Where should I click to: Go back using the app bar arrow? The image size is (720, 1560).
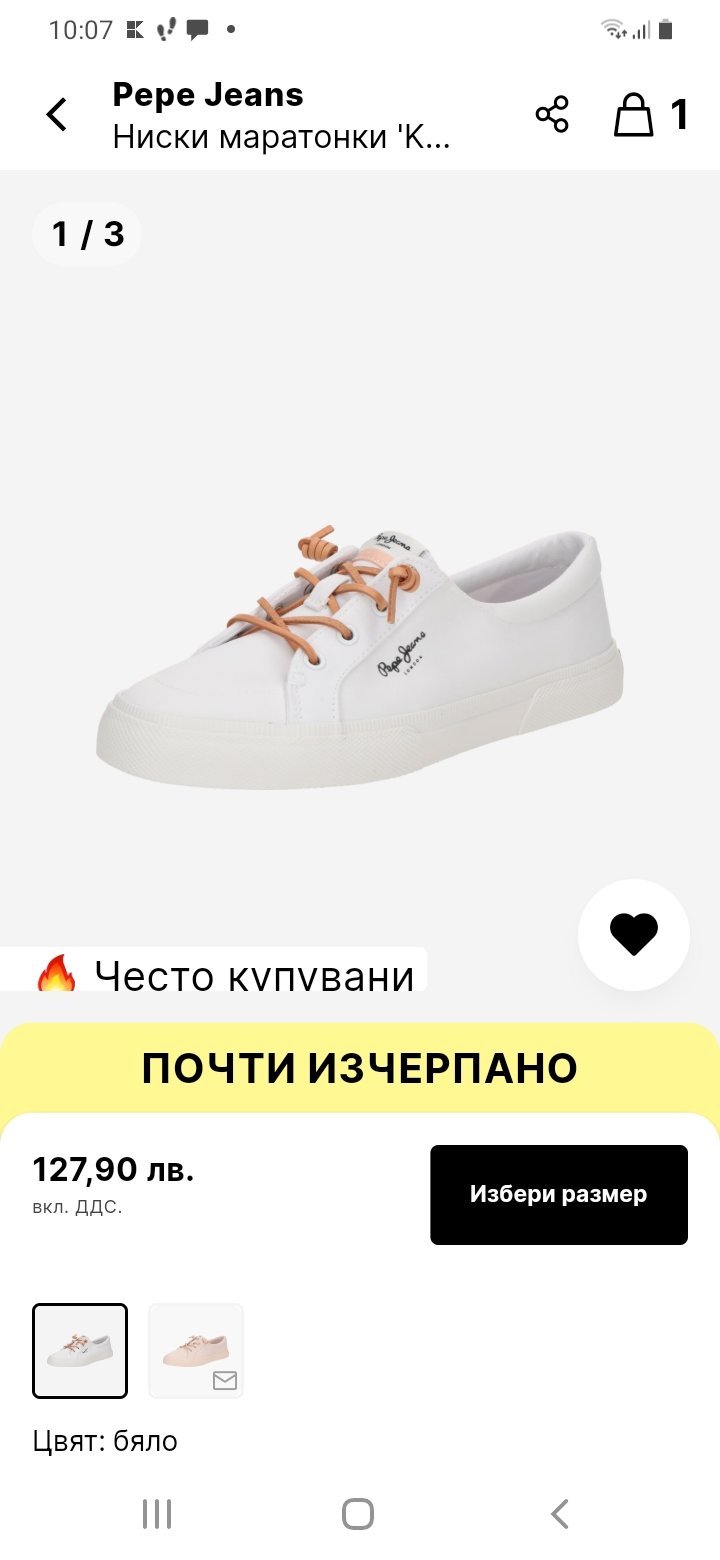coord(57,115)
